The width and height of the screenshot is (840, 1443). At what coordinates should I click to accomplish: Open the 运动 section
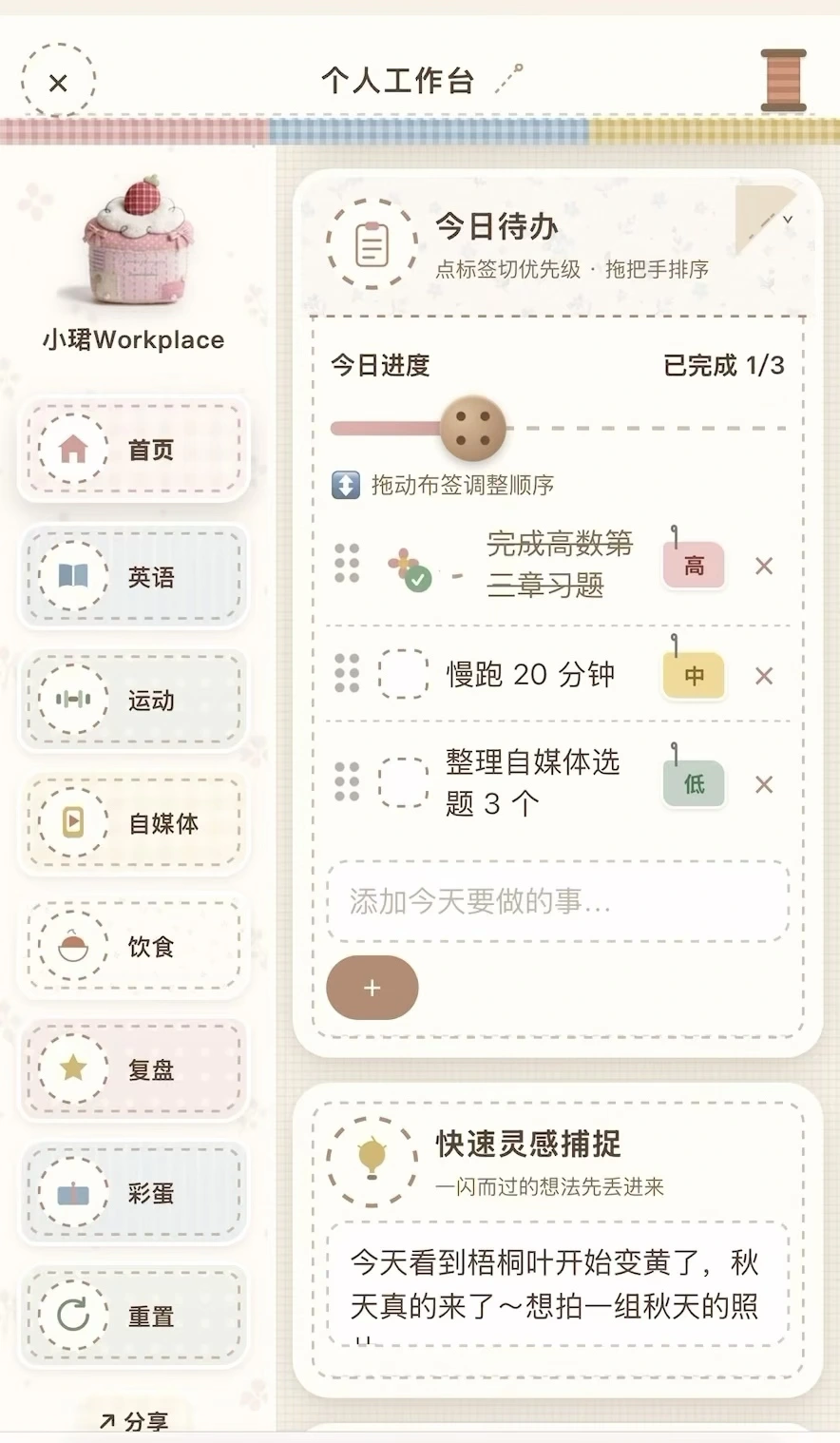133,701
